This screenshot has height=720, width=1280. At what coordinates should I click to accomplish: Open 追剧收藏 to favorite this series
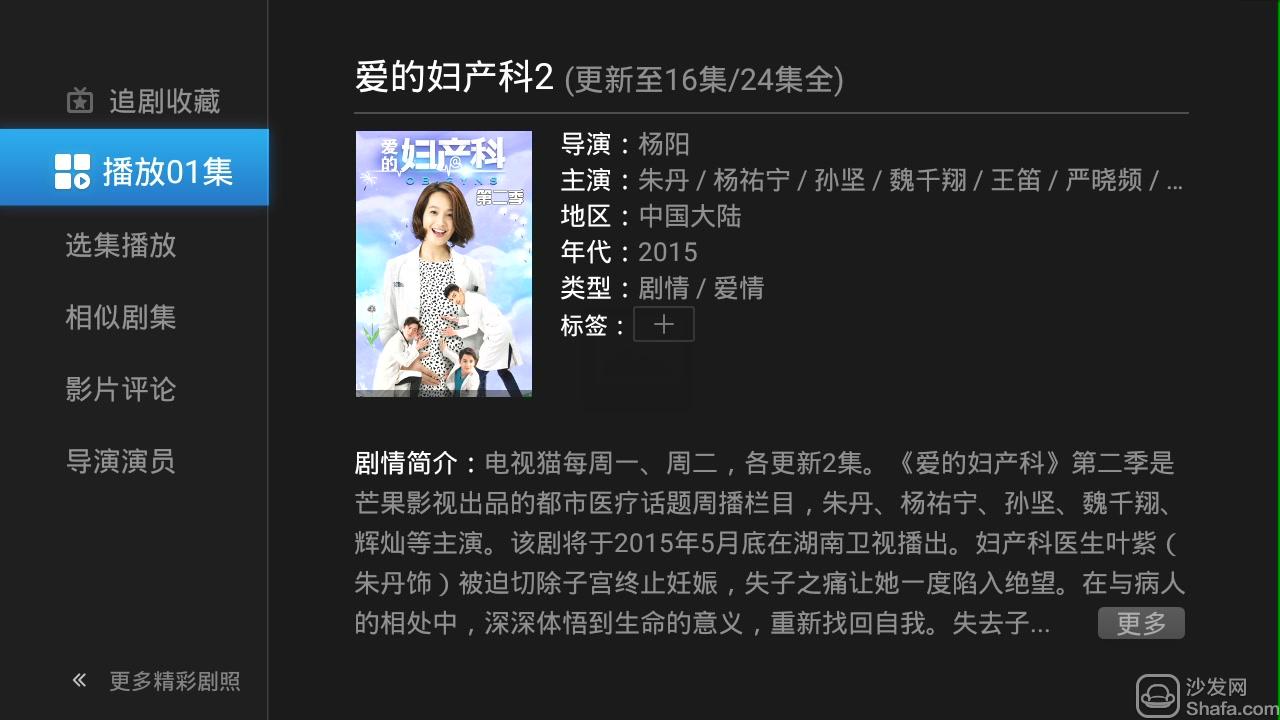143,101
